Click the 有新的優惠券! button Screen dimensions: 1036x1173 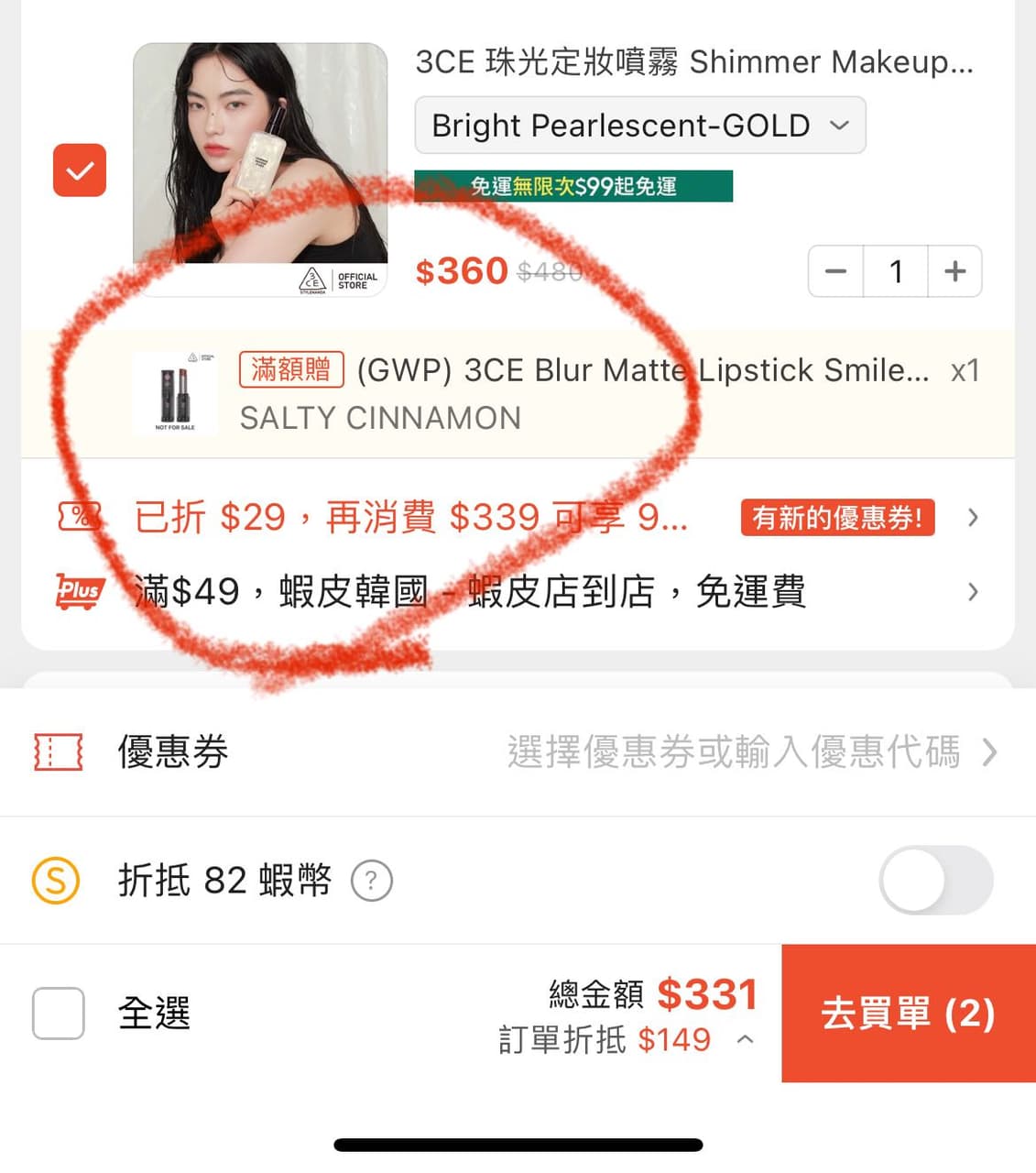click(836, 517)
